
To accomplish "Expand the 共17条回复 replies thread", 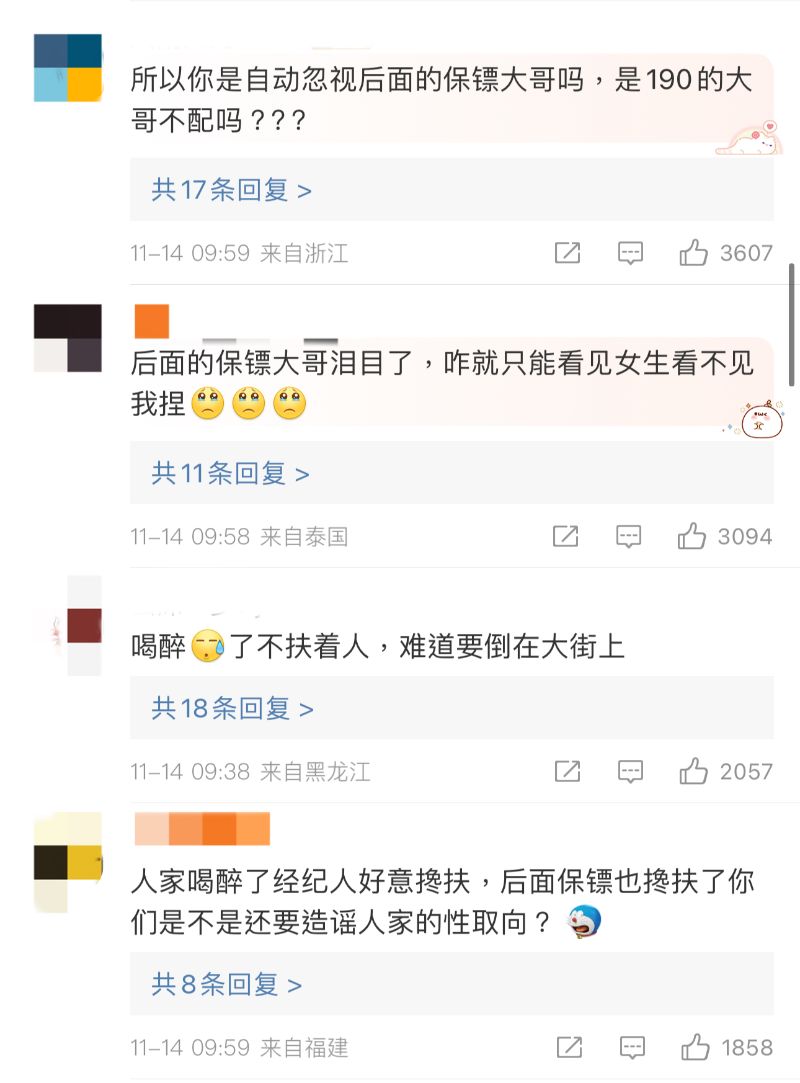I will [x=231, y=190].
